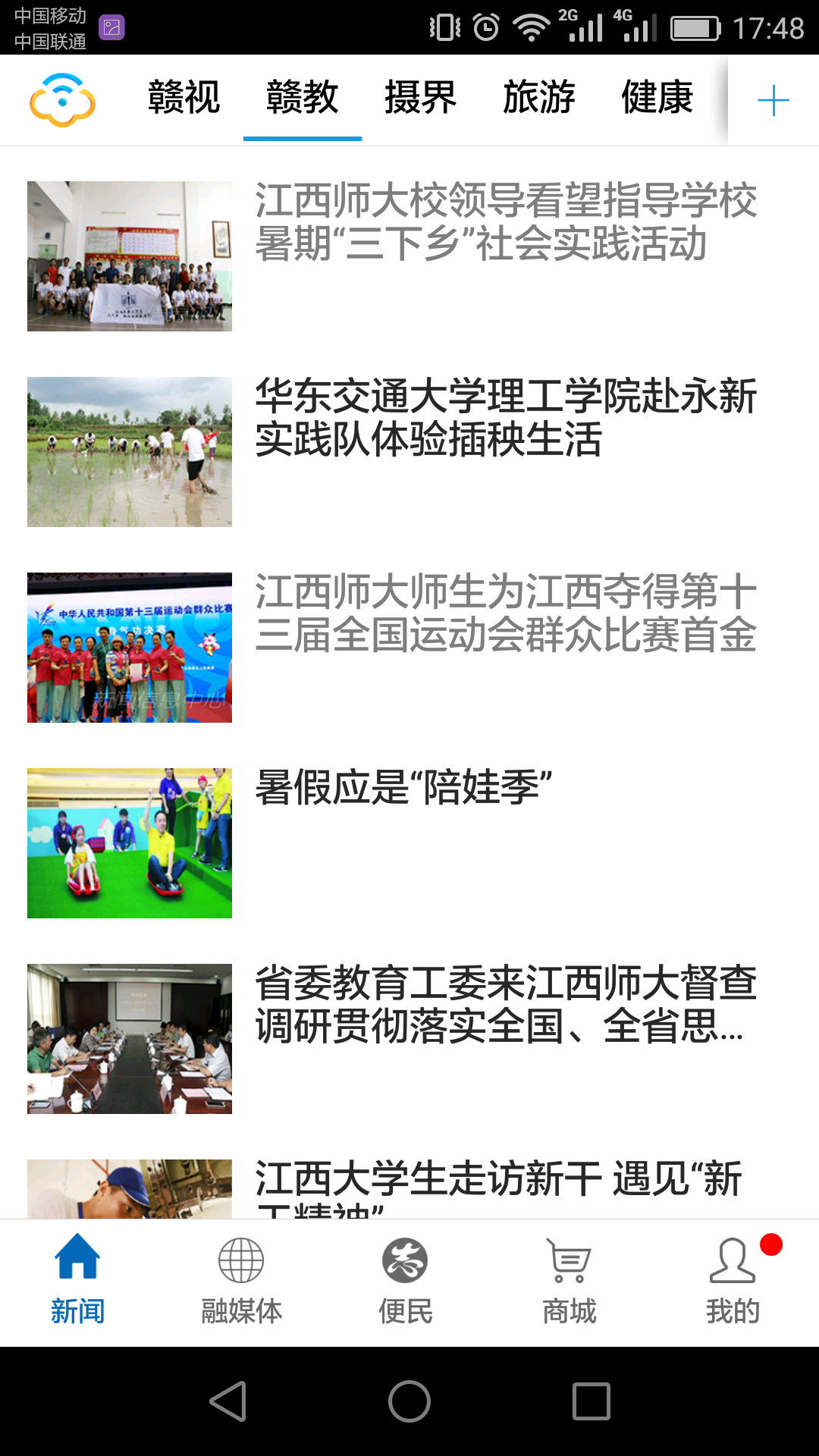Image resolution: width=819 pixels, height=1456 pixels.
Task: Tap the system home button
Action: click(409, 1401)
